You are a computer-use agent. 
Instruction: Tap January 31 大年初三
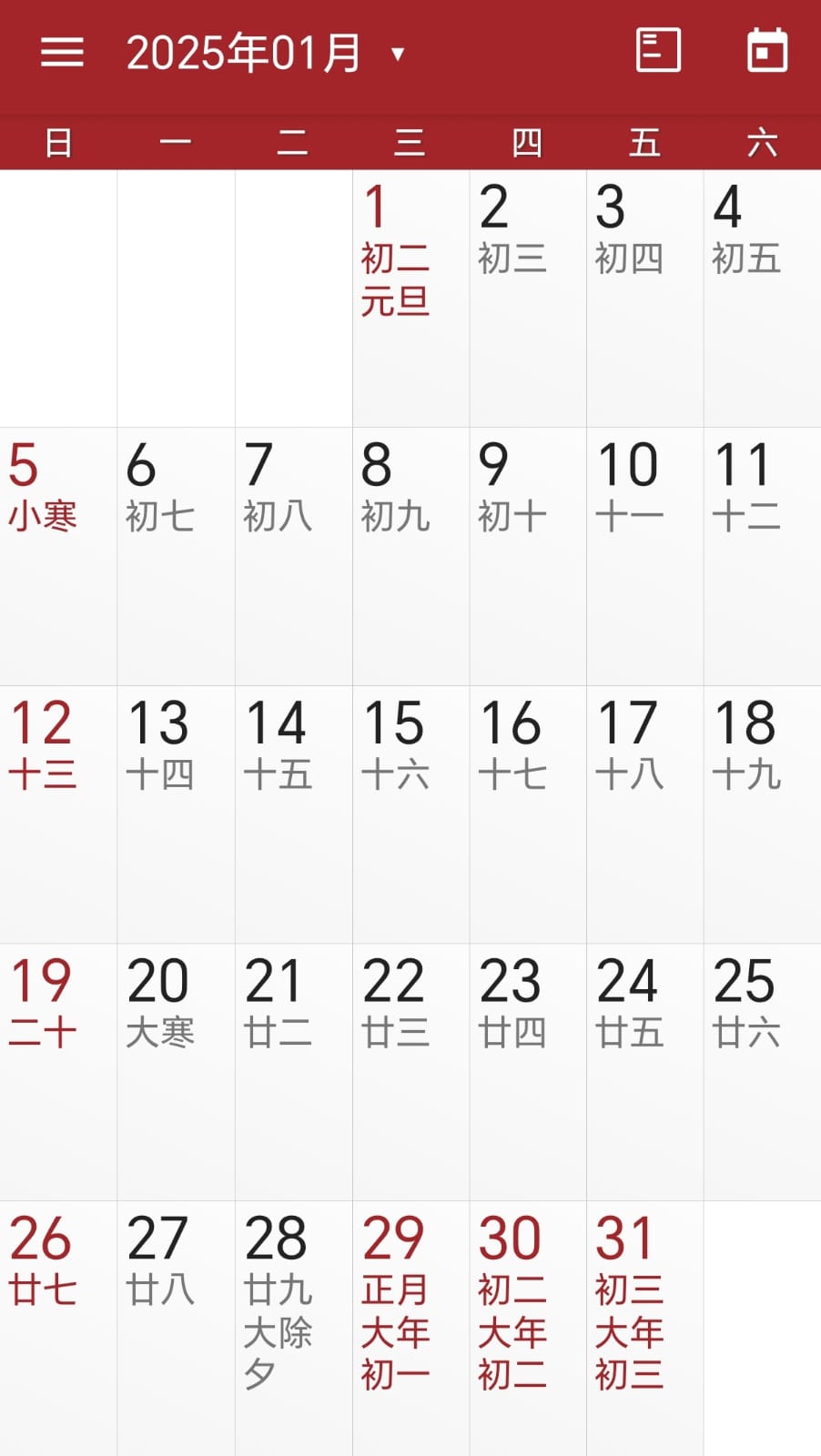tap(644, 1329)
